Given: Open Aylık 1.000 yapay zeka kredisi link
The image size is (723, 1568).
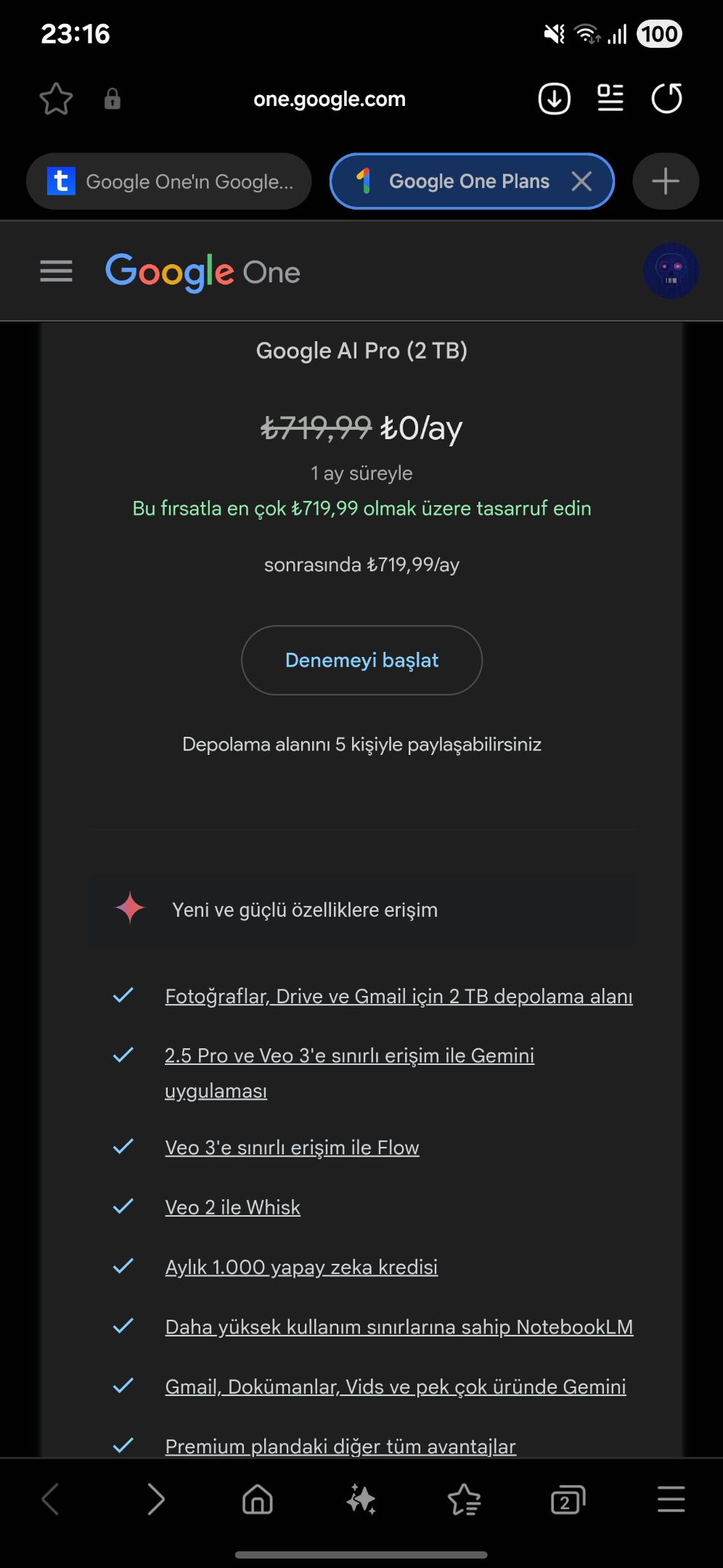Looking at the screenshot, I should pyautogui.click(x=301, y=1267).
